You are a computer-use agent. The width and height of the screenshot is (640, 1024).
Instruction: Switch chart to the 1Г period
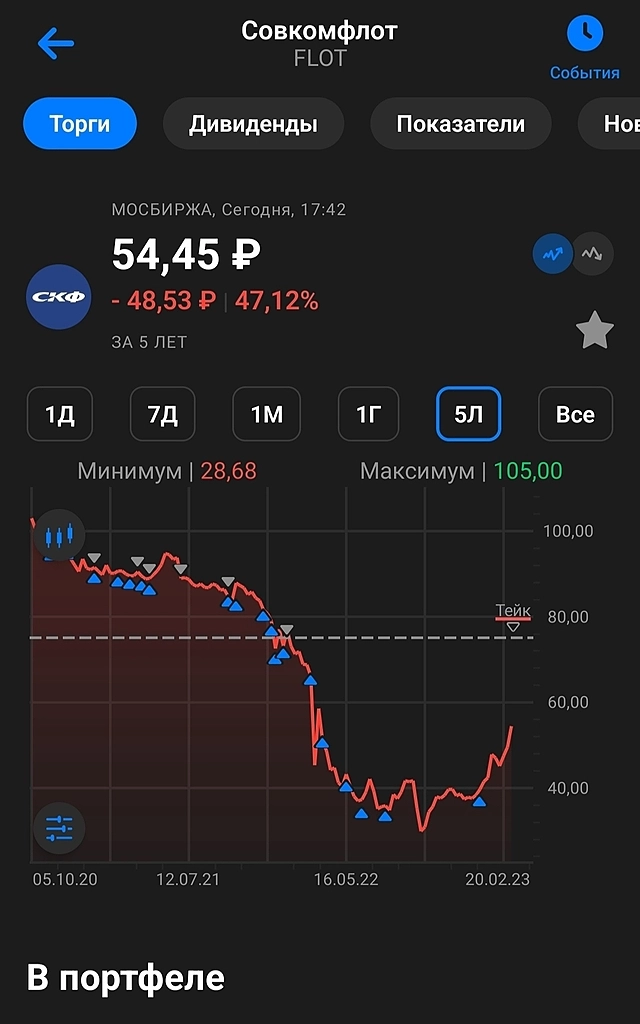(369, 414)
